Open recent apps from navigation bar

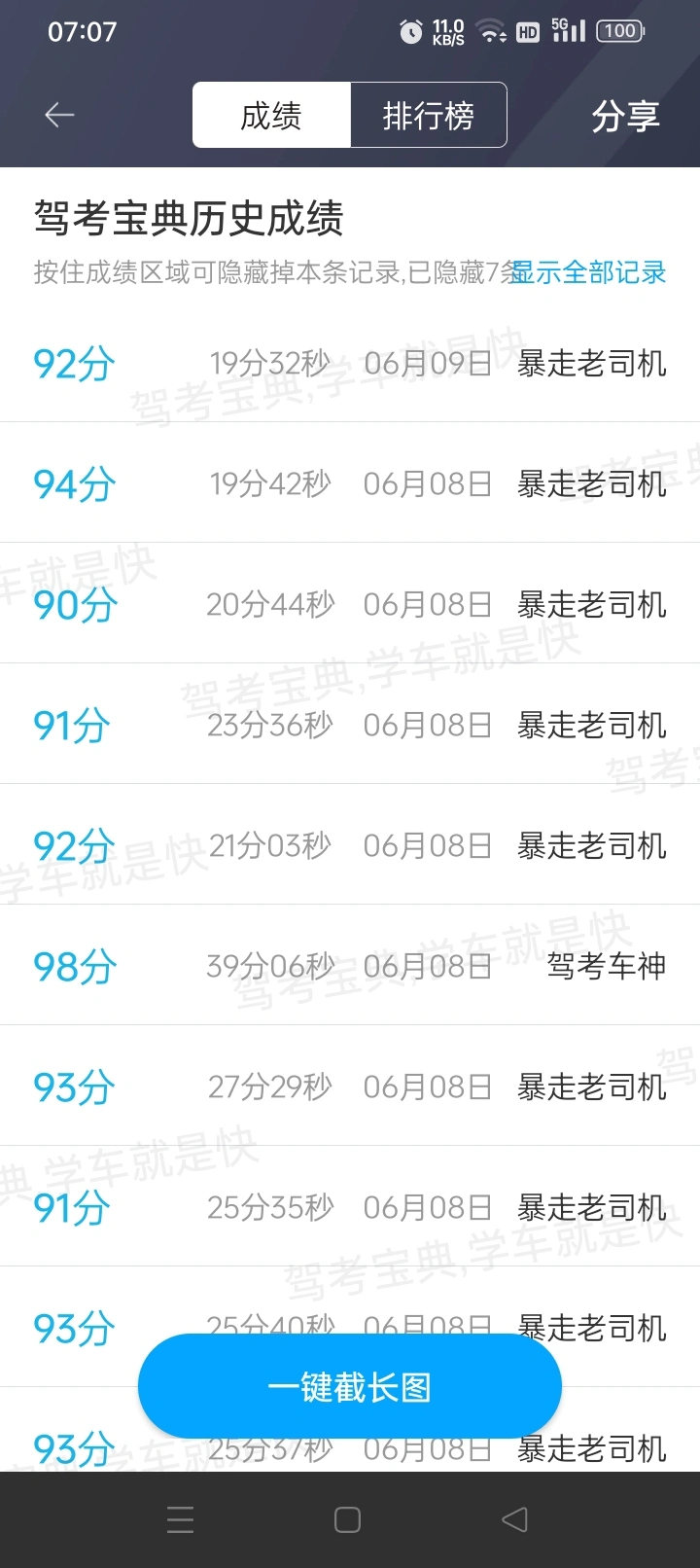coord(181,1519)
